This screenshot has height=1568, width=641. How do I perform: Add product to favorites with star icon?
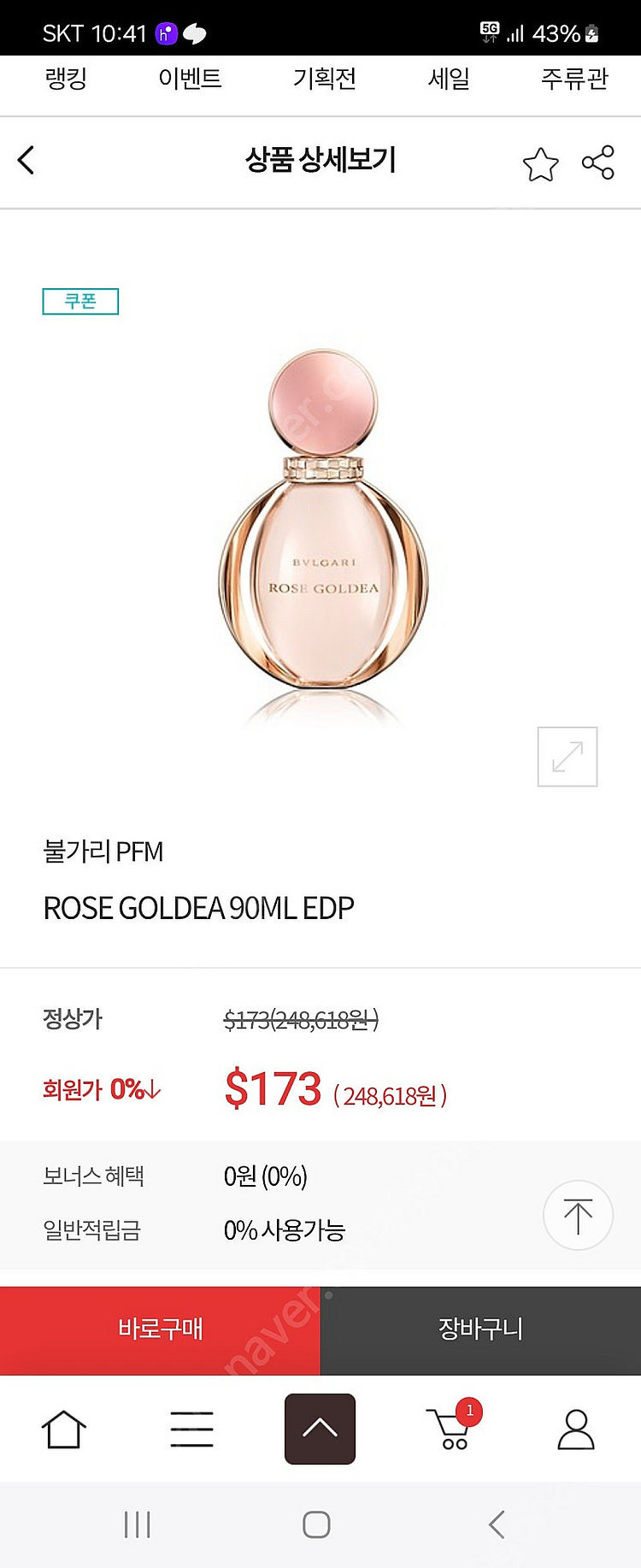tap(540, 164)
